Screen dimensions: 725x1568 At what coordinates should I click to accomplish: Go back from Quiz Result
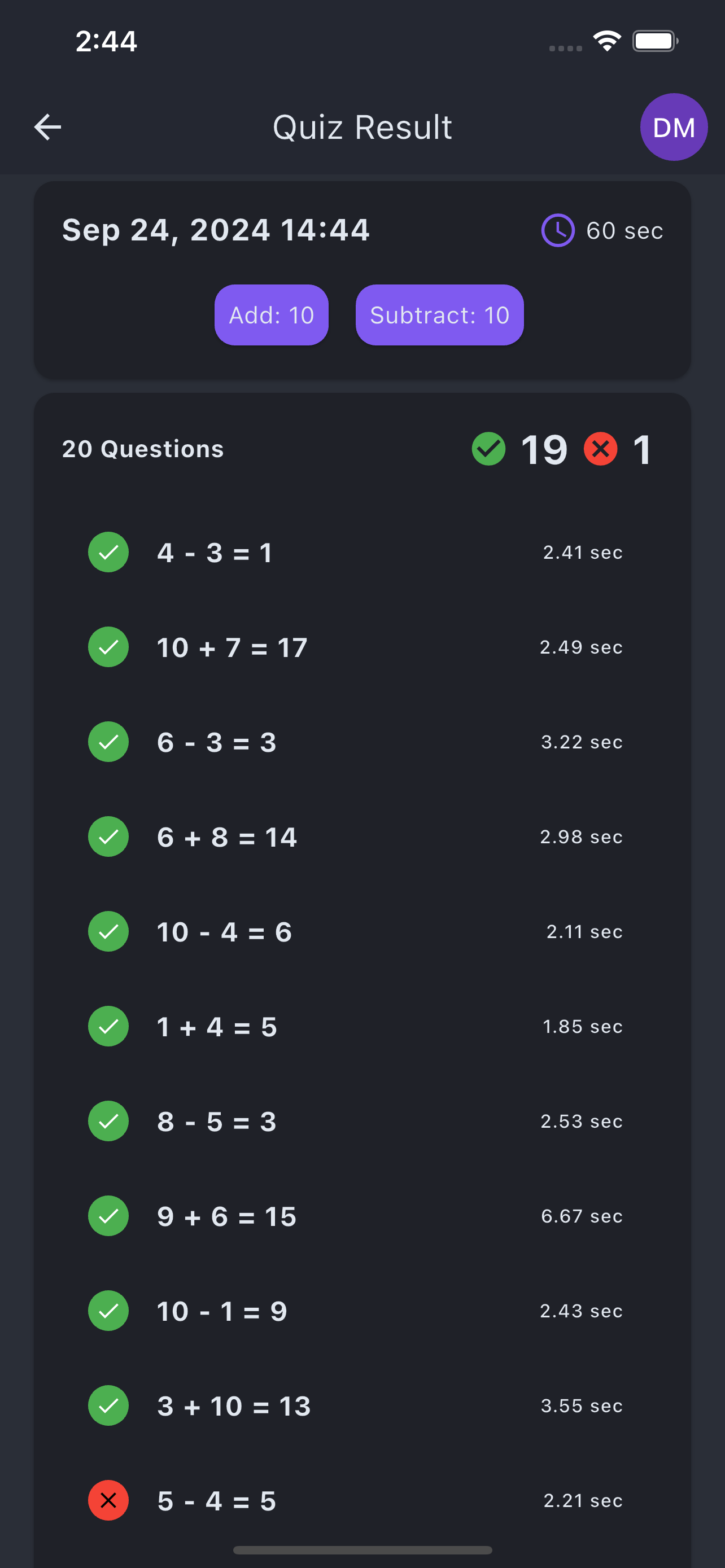click(47, 127)
